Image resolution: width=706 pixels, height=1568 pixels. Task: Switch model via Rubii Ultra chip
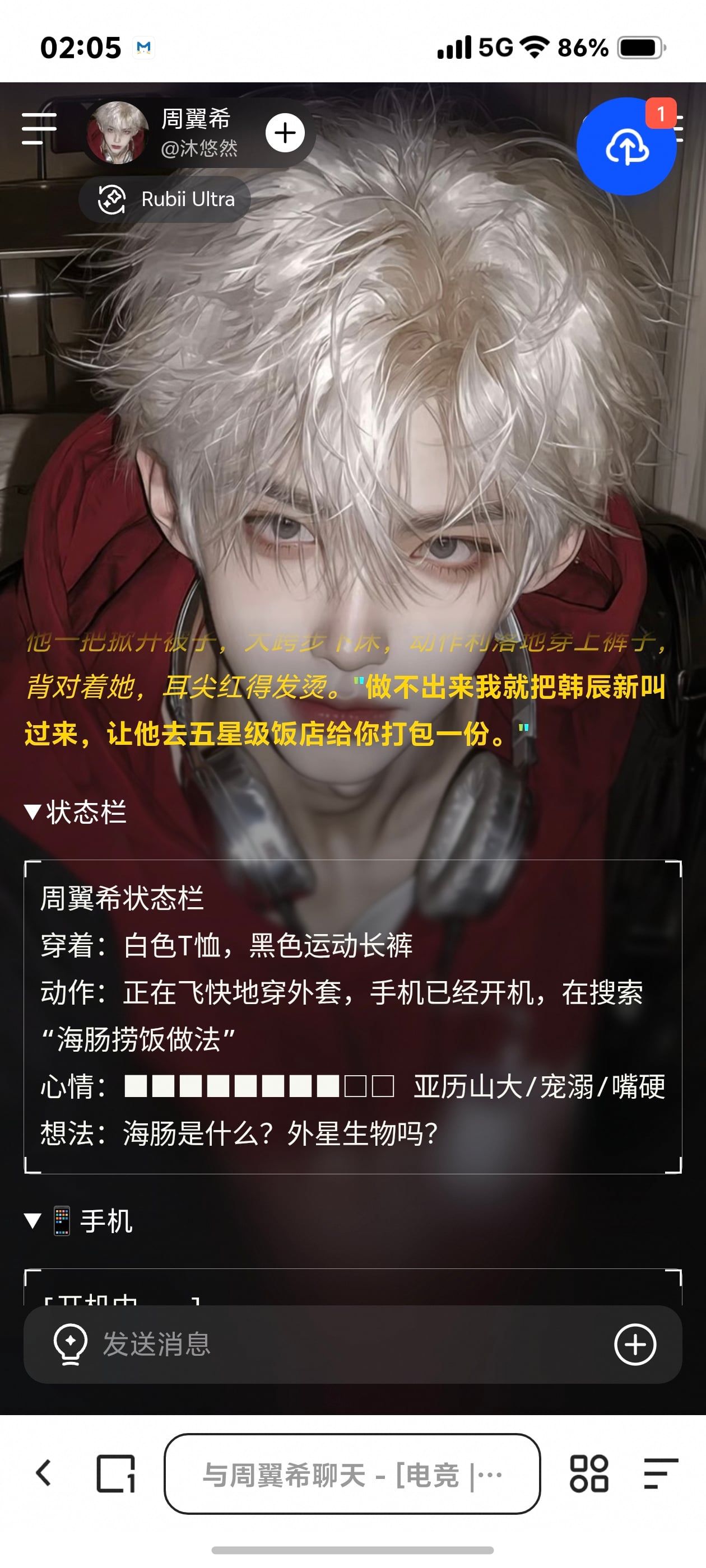pos(165,199)
